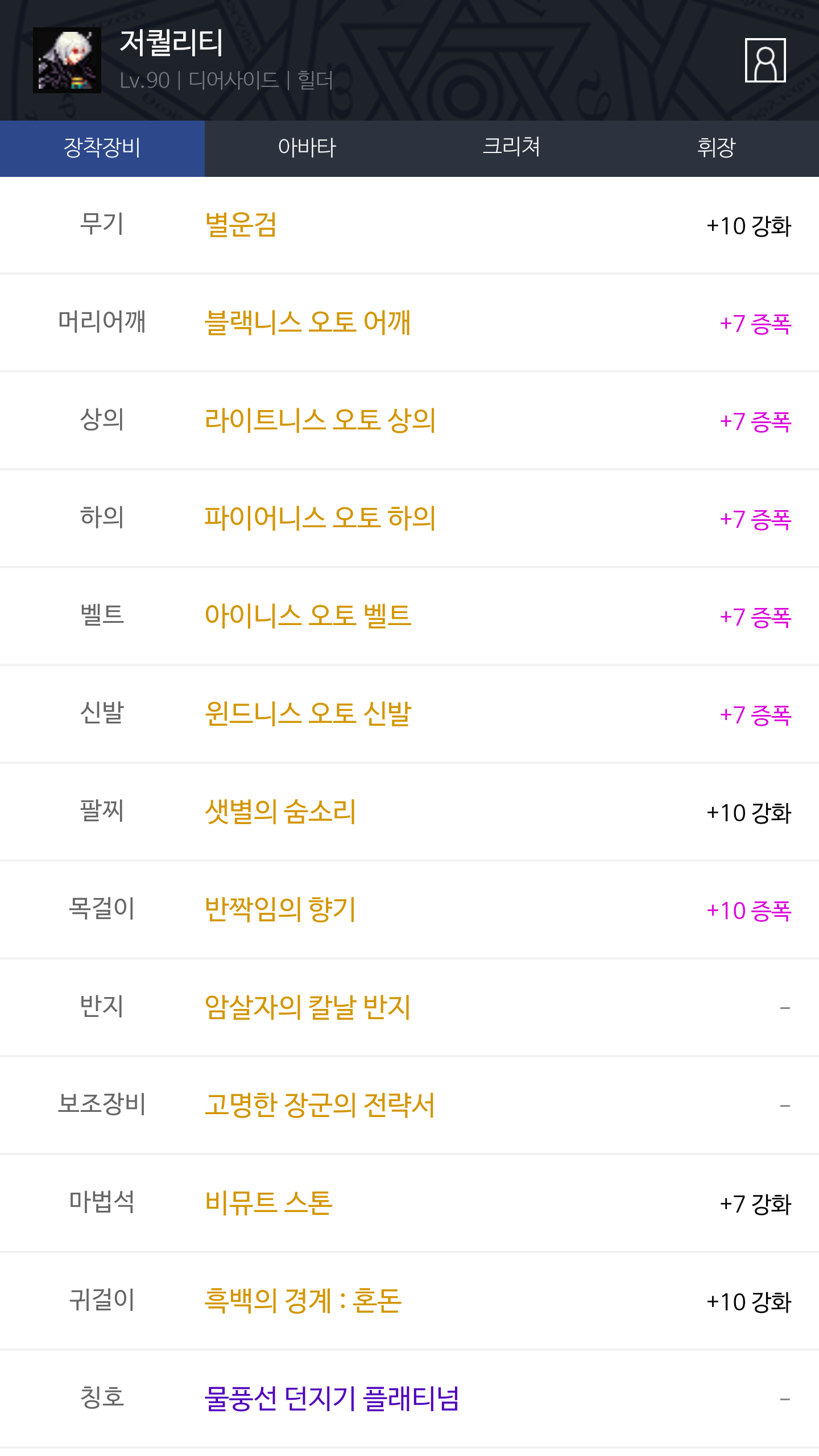View 라이트니스 오토 상의 details

click(409, 421)
